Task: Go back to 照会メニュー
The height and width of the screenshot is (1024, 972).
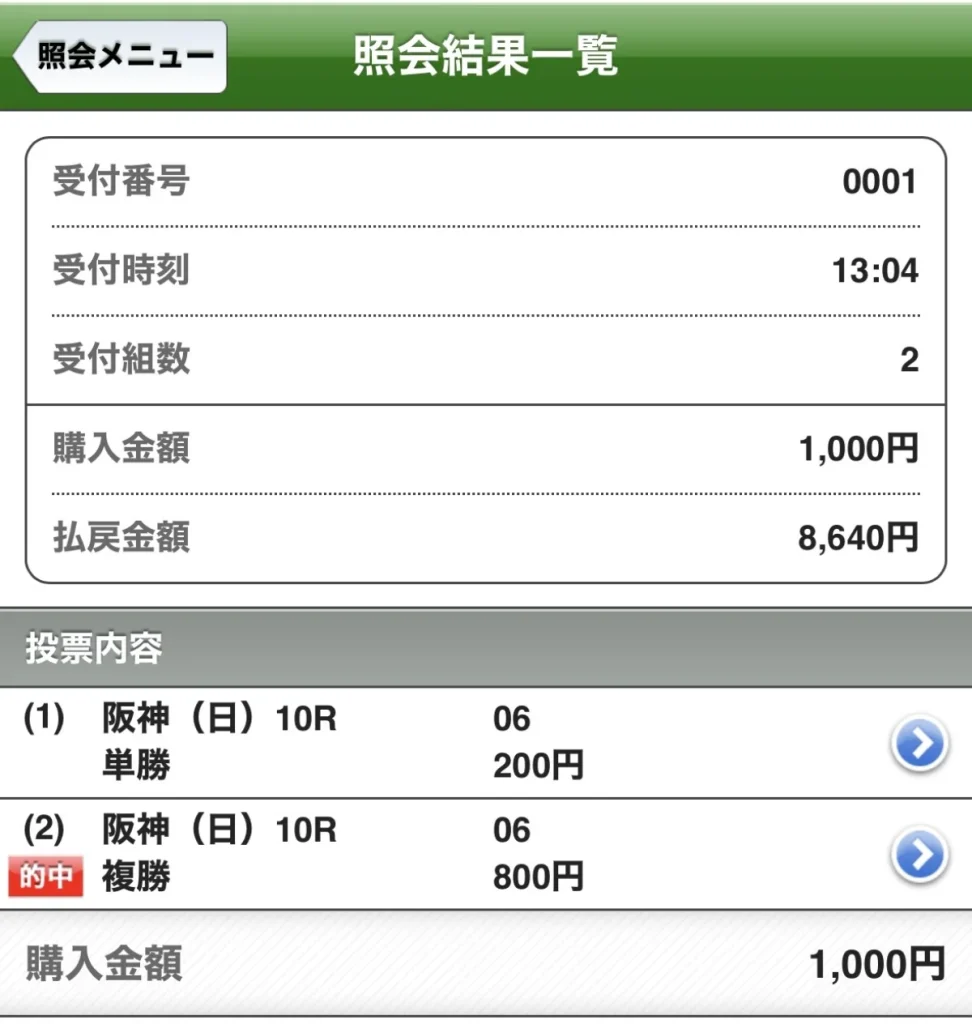Action: pyautogui.click(x=122, y=56)
